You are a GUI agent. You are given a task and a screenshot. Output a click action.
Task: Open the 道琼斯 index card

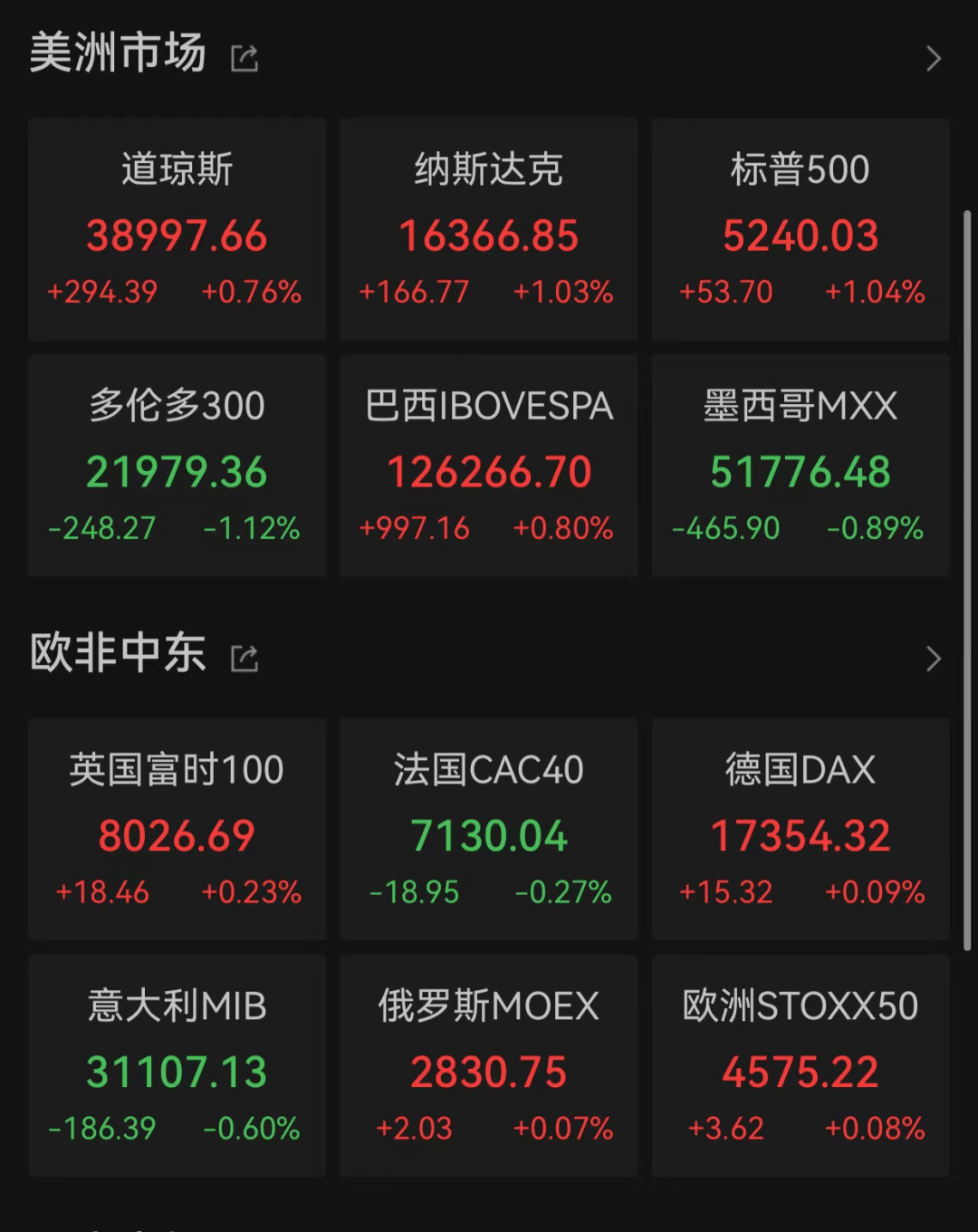(x=177, y=229)
